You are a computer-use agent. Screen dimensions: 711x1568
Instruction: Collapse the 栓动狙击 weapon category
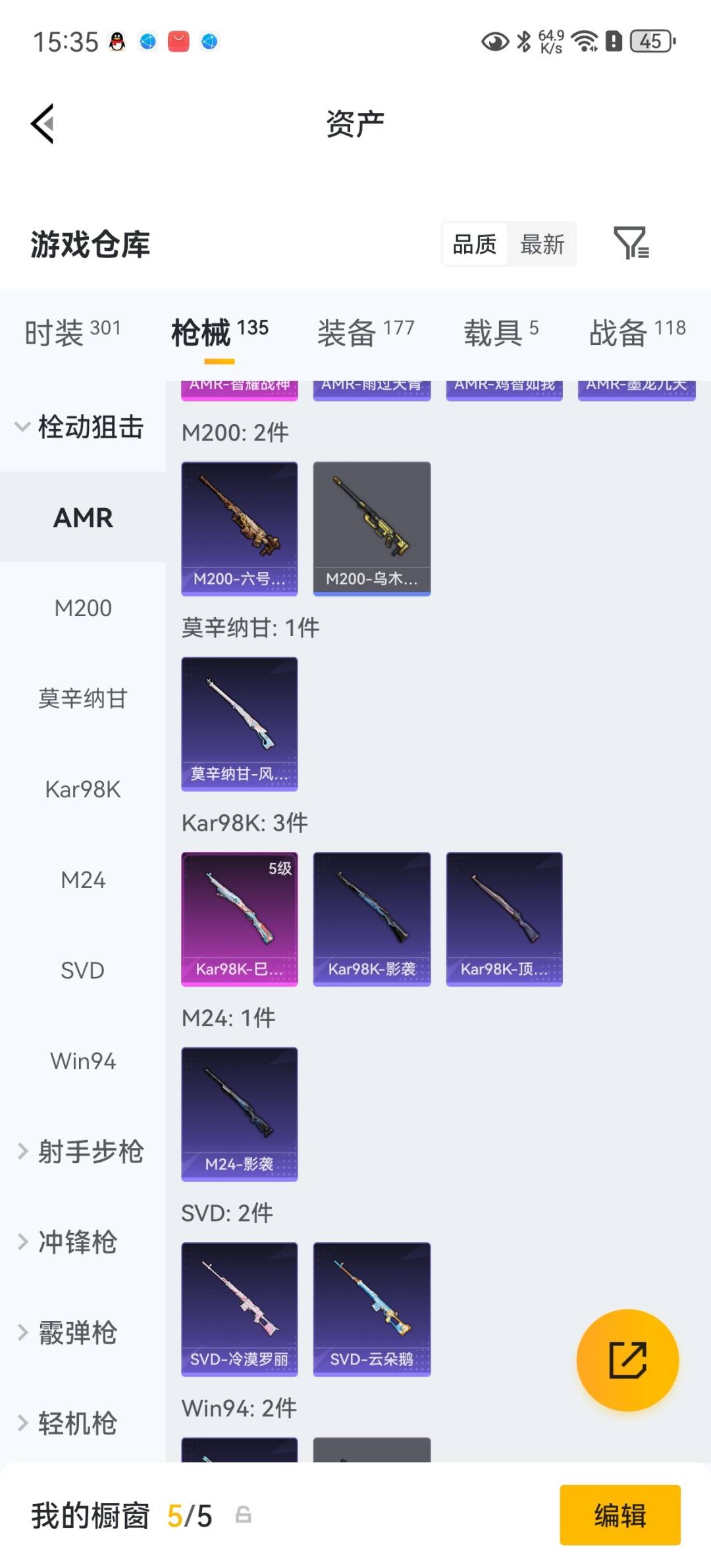point(84,427)
